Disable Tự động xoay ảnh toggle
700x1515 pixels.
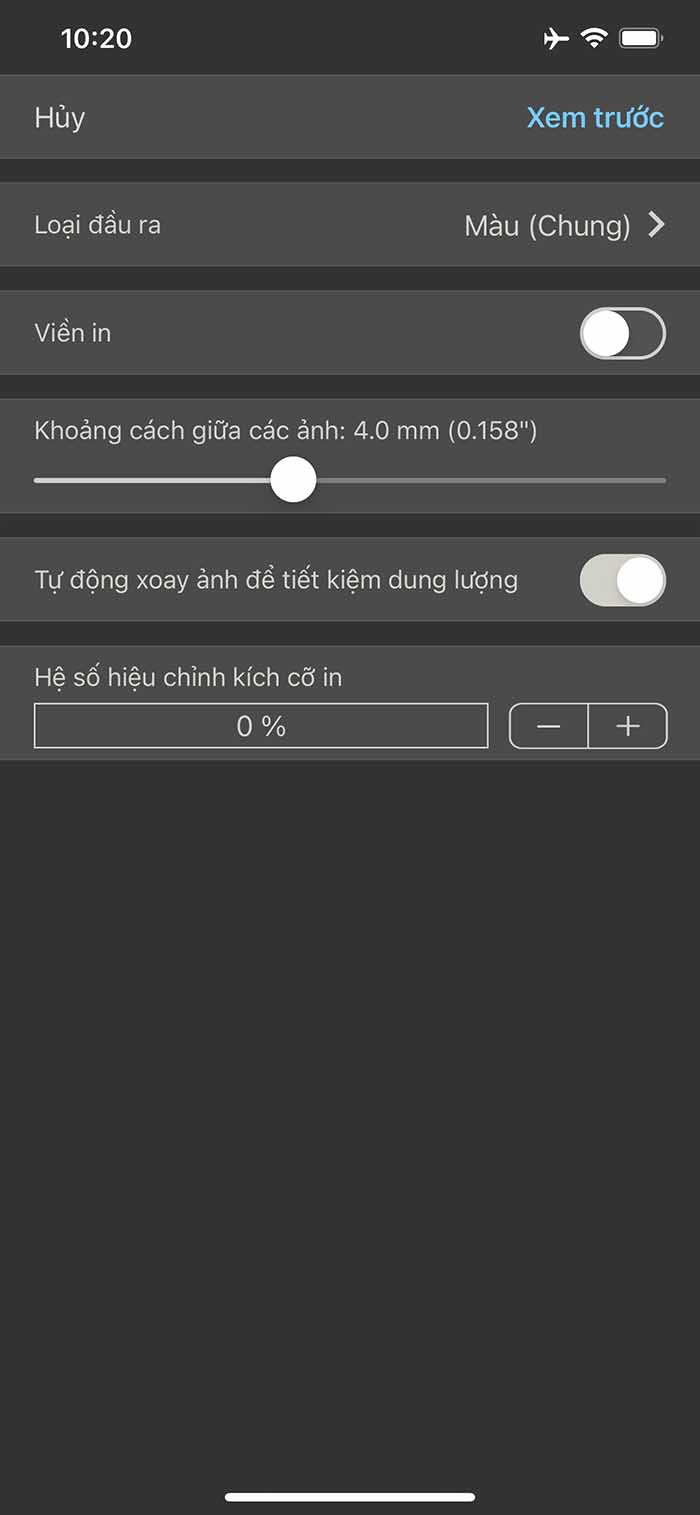[x=623, y=580]
